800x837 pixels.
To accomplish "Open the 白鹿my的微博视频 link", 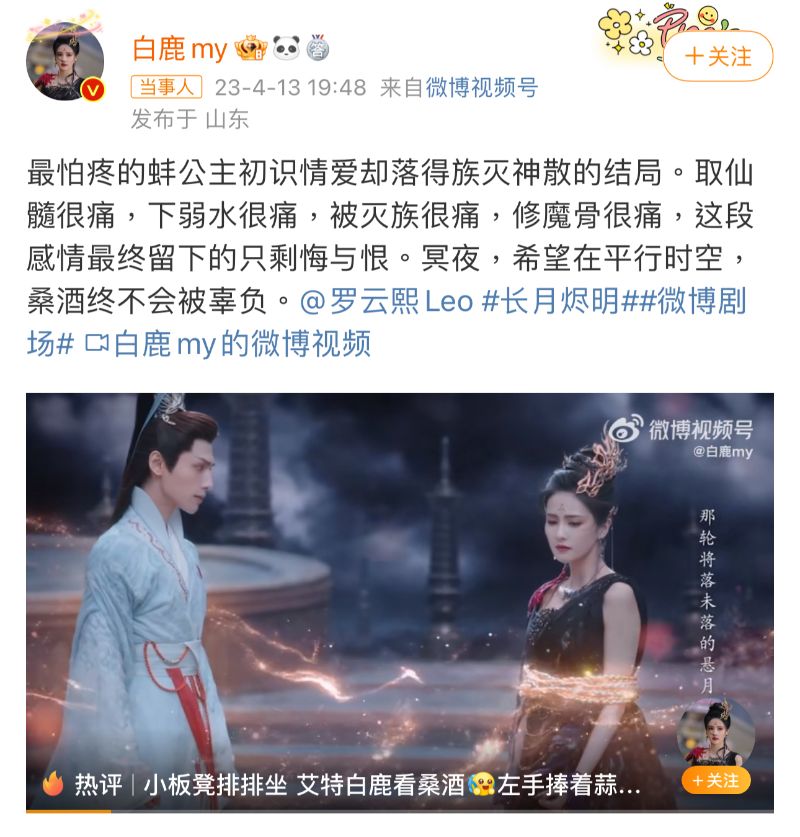I will click(228, 343).
